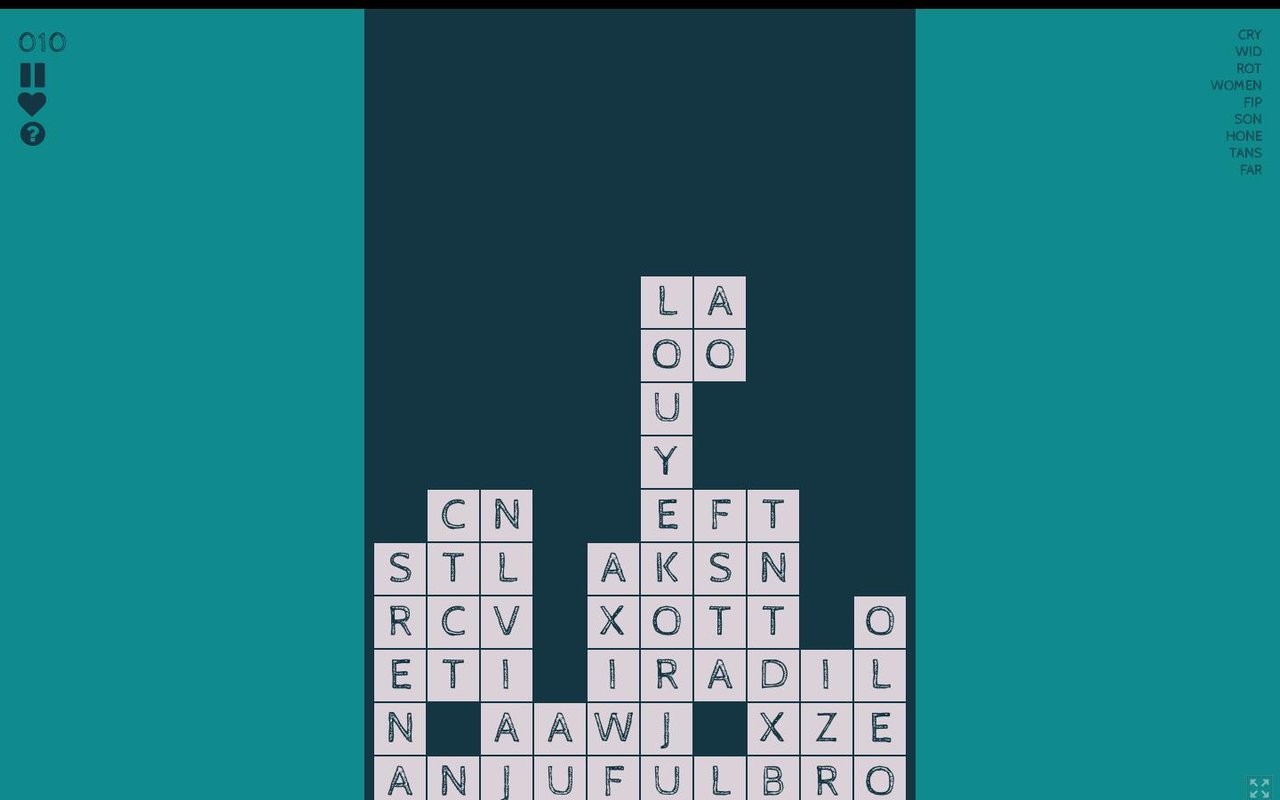
Task: Select the letter K tile
Action: tap(666, 568)
